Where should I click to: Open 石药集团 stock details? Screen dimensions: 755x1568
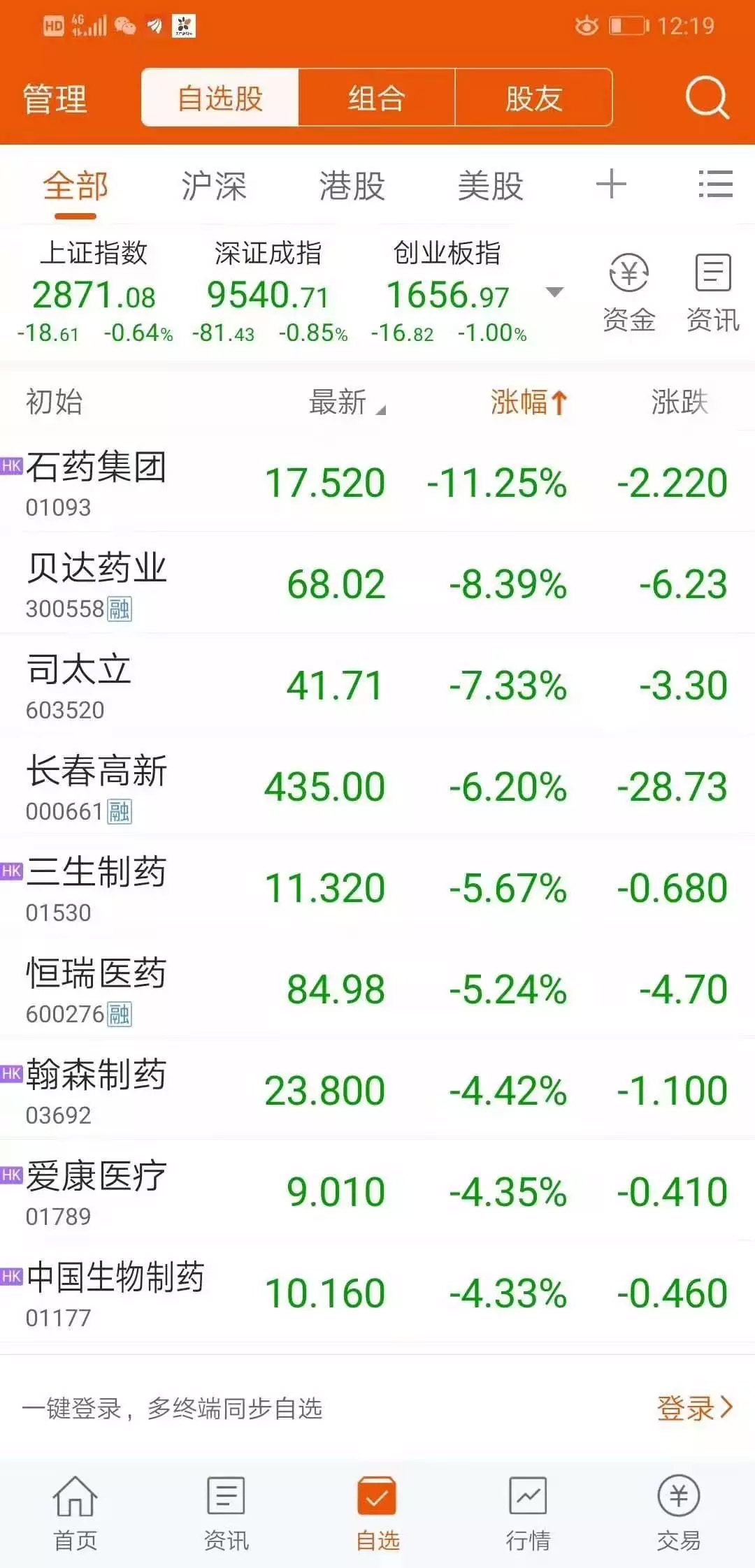point(377,482)
